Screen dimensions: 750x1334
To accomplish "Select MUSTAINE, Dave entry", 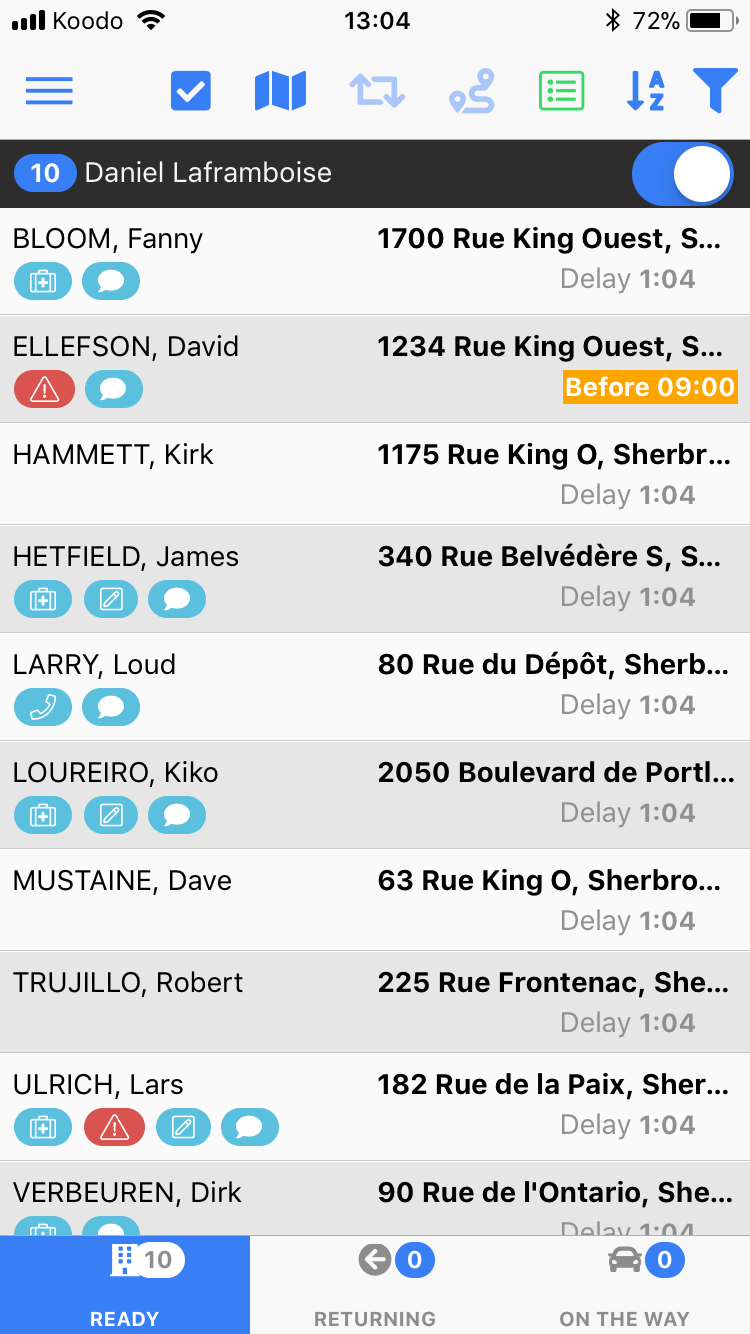I will point(375,899).
